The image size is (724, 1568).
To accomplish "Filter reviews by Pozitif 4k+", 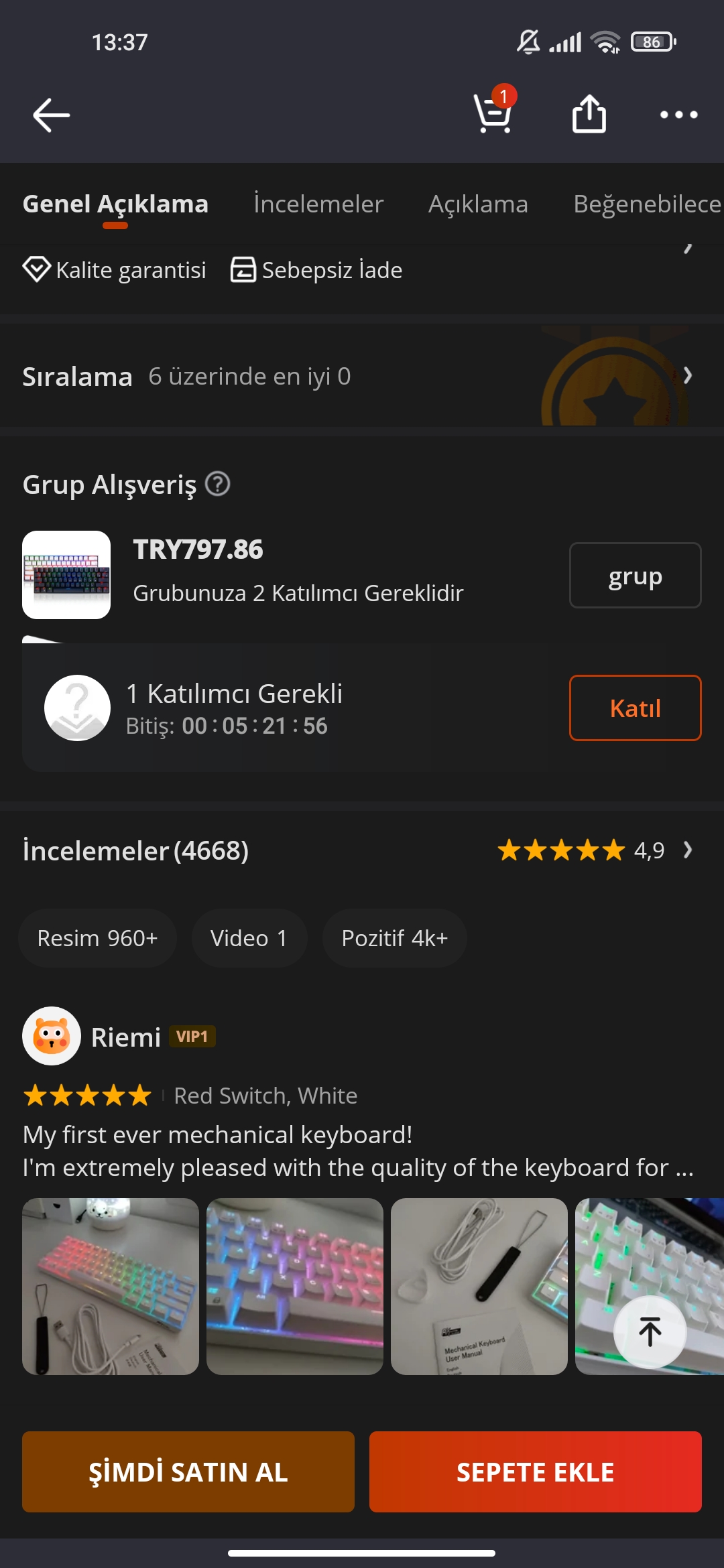I will (394, 938).
